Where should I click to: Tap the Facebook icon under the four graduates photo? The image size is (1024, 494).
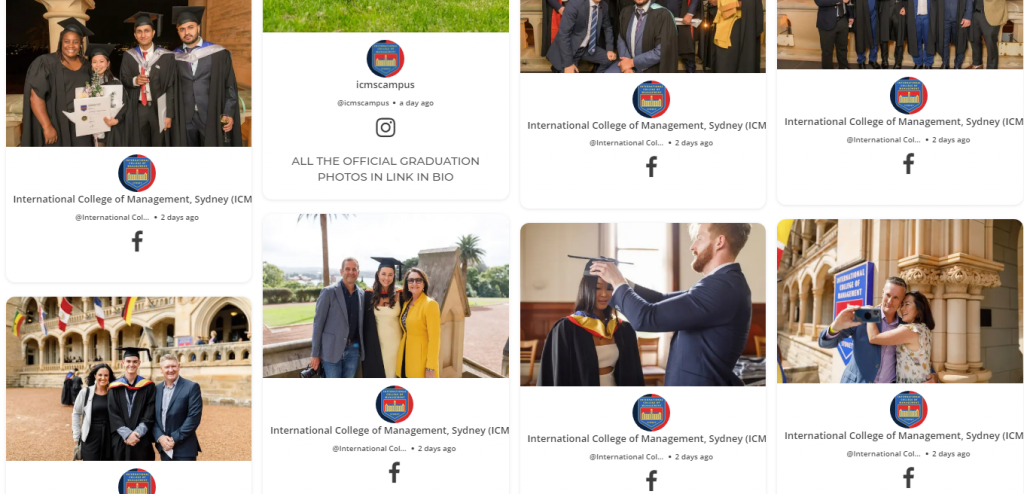137,241
